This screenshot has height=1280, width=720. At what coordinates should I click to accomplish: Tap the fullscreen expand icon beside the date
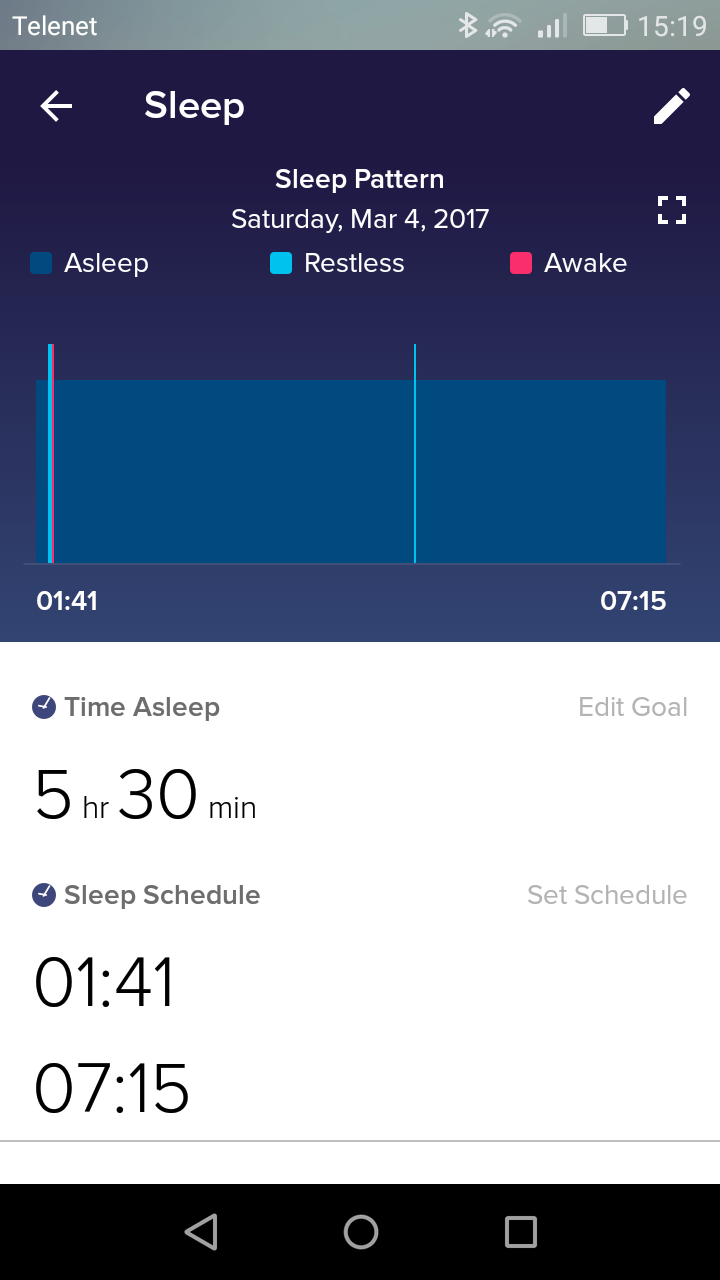coord(672,210)
